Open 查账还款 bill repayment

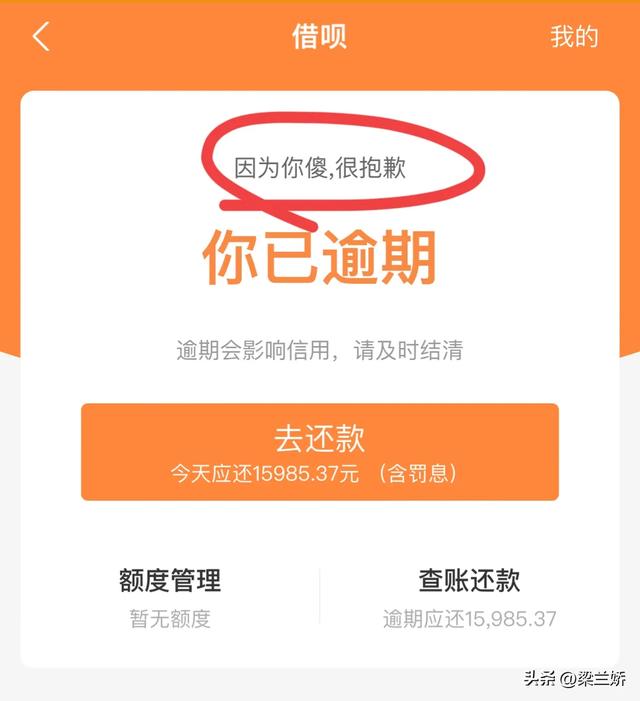[x=469, y=596]
